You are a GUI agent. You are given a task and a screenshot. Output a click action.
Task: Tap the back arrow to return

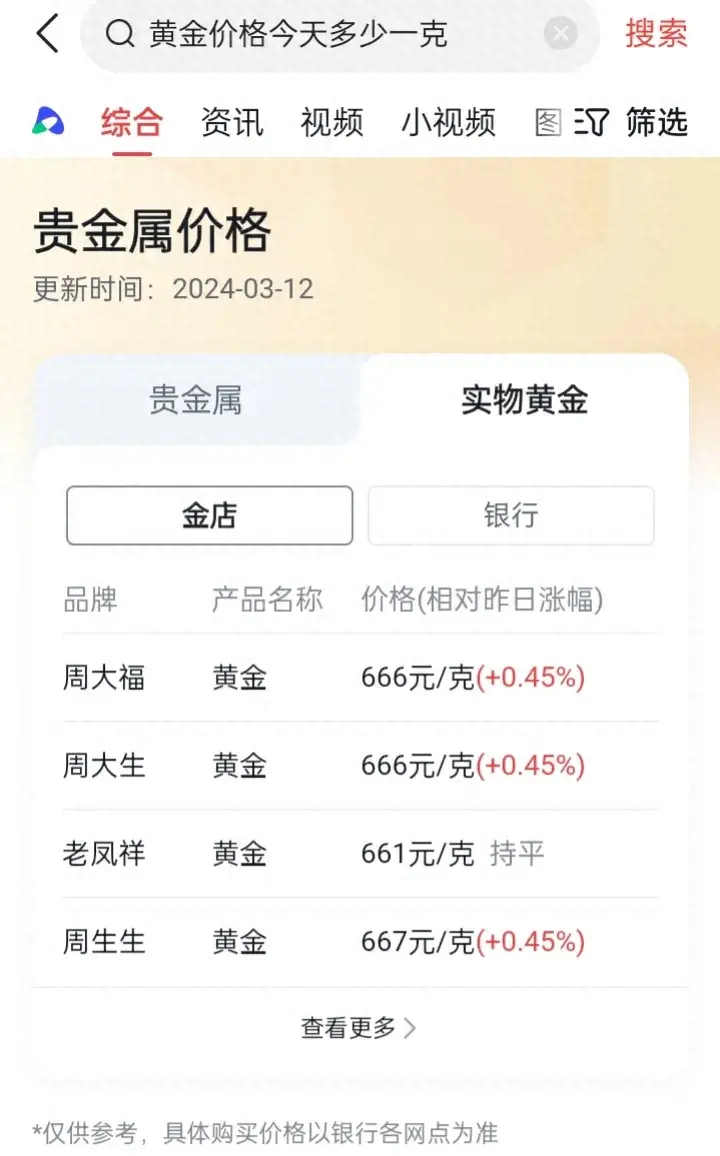(47, 33)
